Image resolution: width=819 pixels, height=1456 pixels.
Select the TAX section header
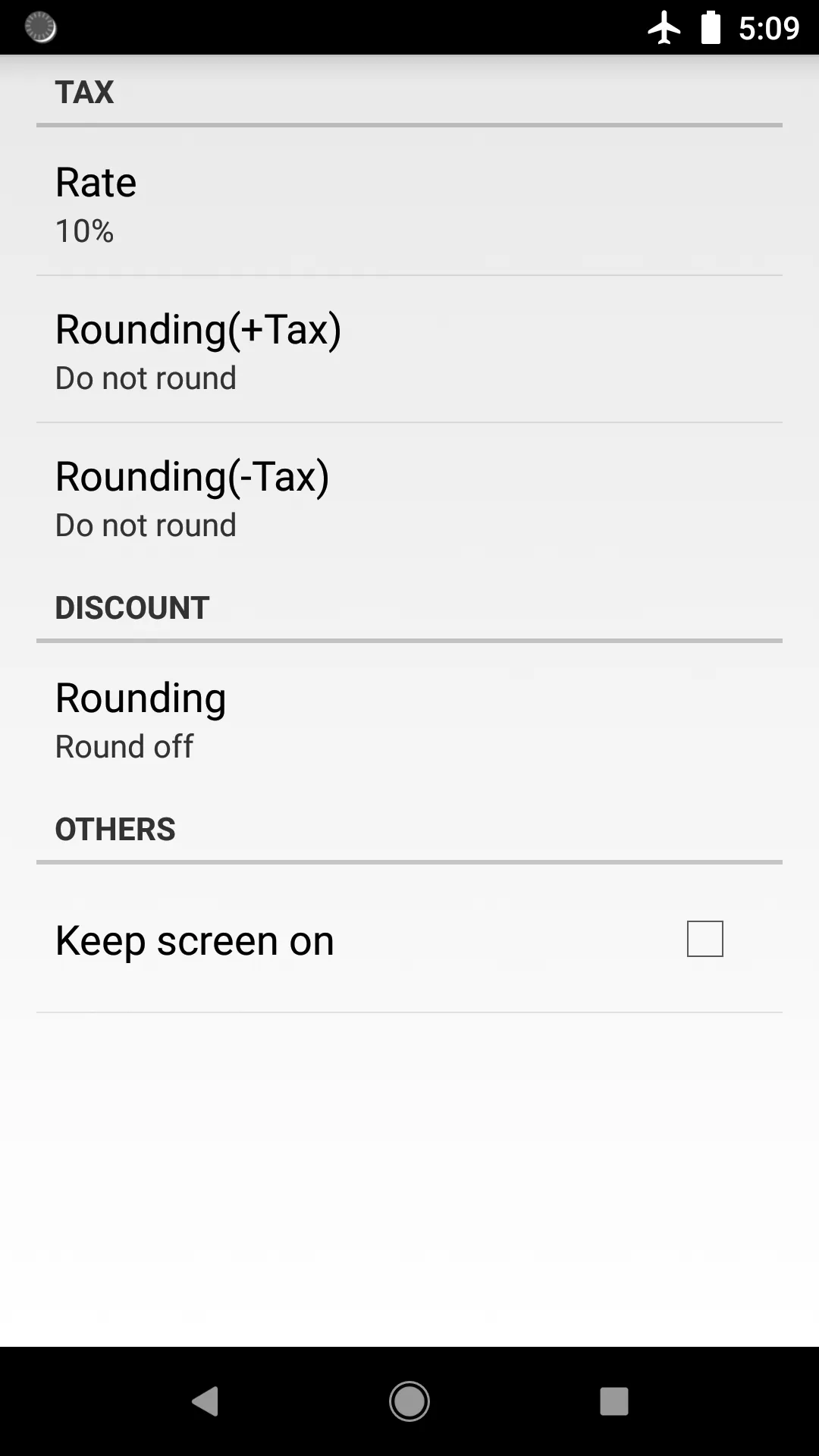(84, 91)
